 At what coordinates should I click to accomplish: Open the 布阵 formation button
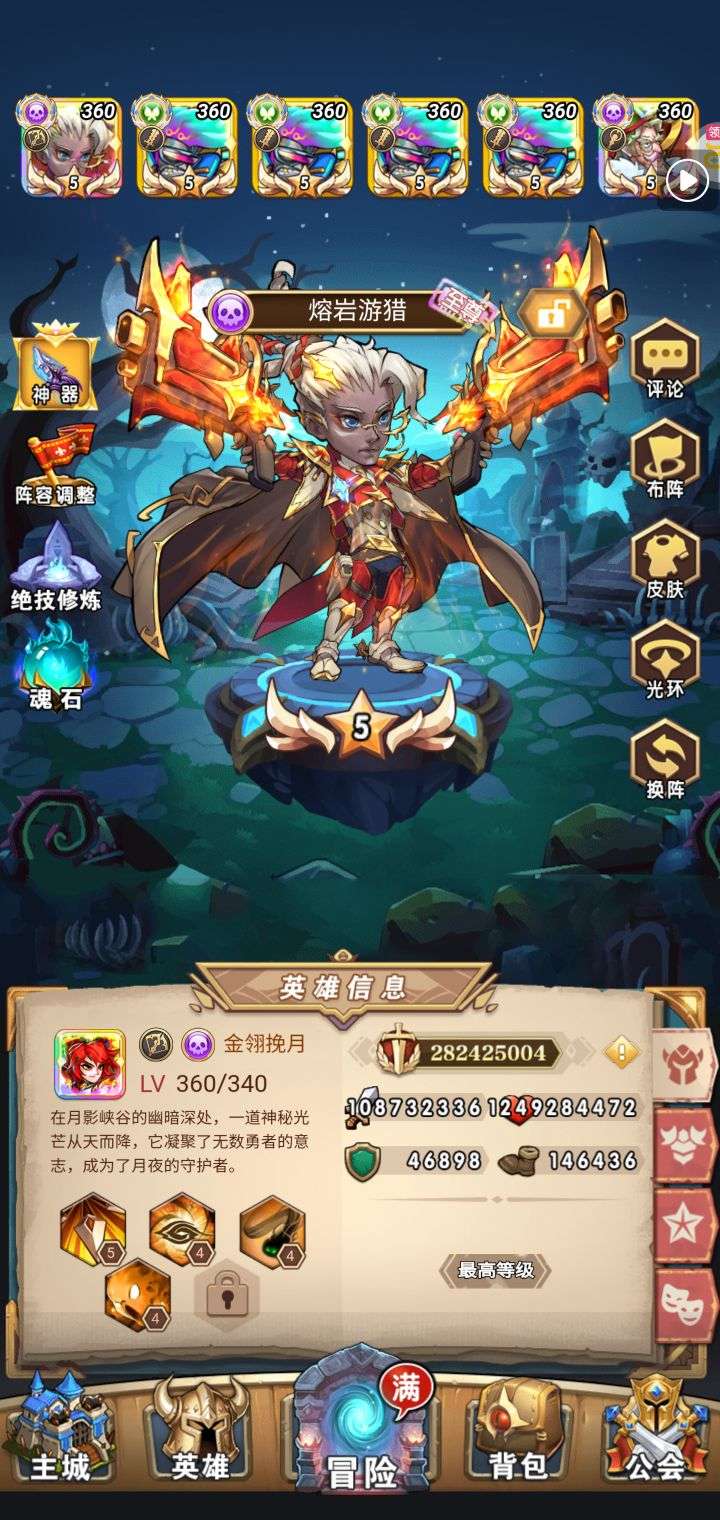click(665, 460)
